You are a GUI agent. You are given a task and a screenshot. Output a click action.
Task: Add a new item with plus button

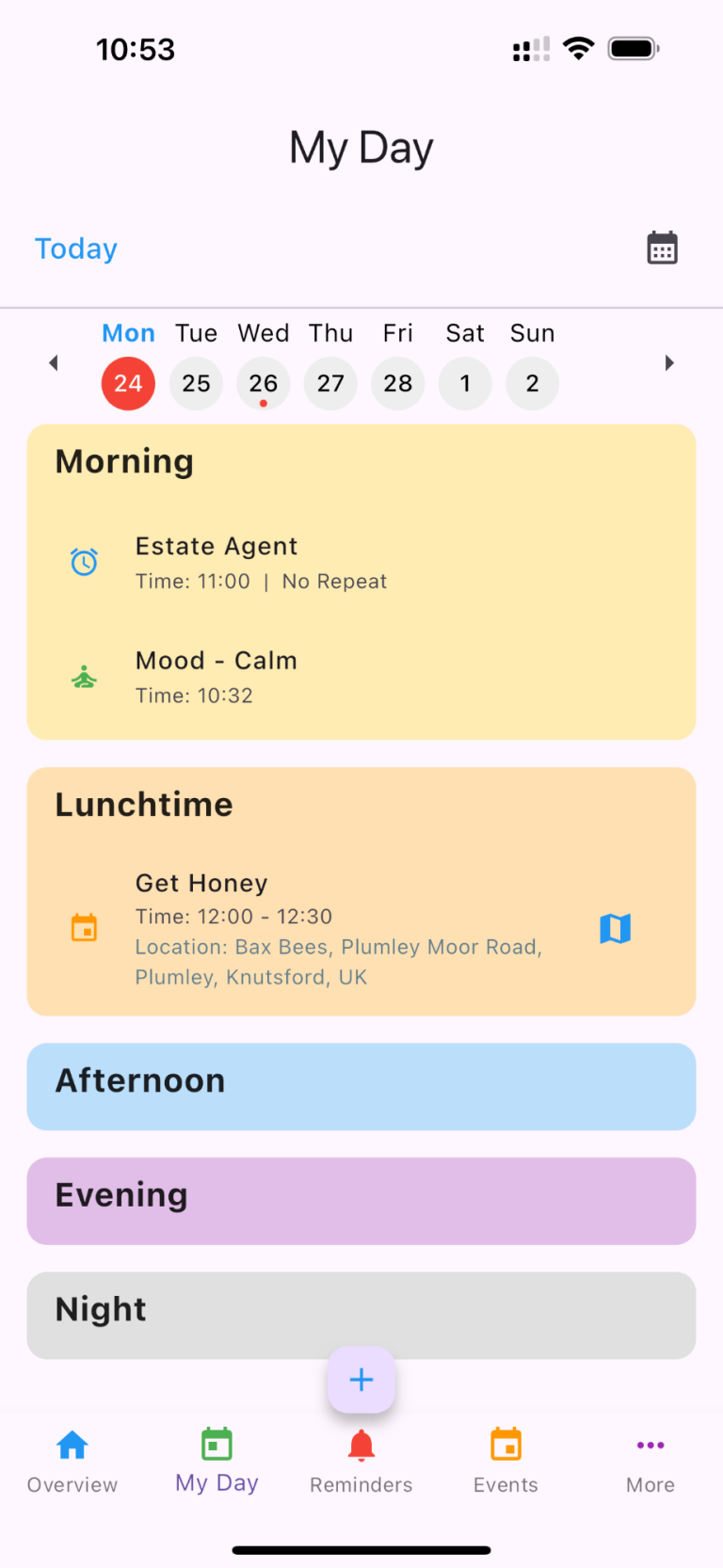[x=361, y=1380]
